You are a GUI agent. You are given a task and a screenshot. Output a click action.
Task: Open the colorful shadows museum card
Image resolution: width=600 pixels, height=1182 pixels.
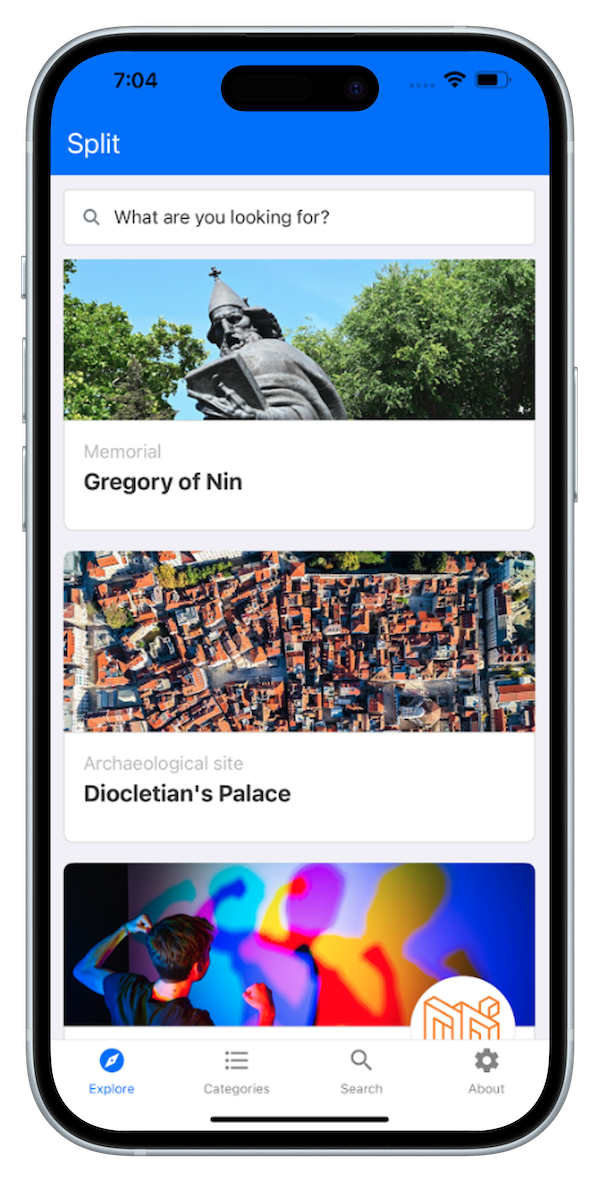tap(299, 951)
